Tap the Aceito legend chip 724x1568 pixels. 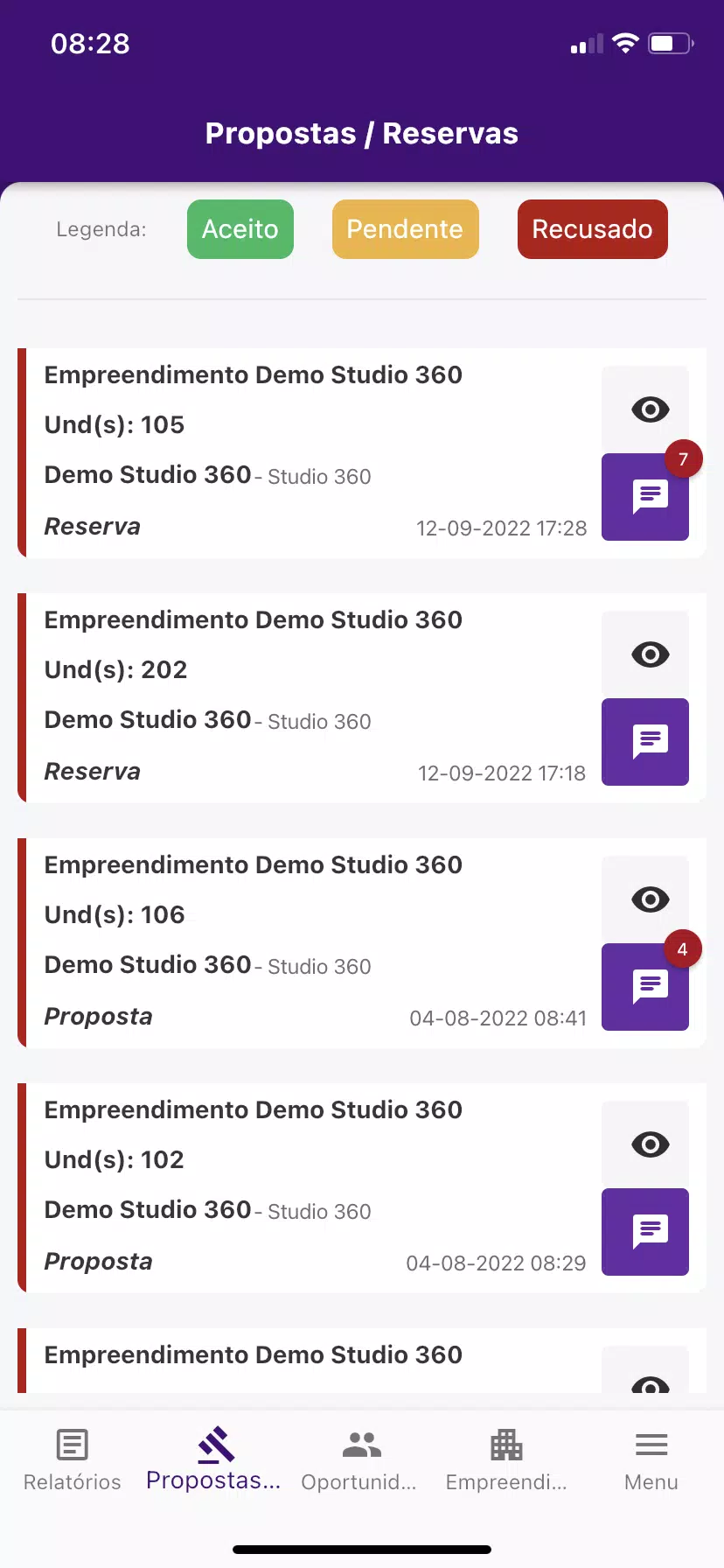point(240,229)
